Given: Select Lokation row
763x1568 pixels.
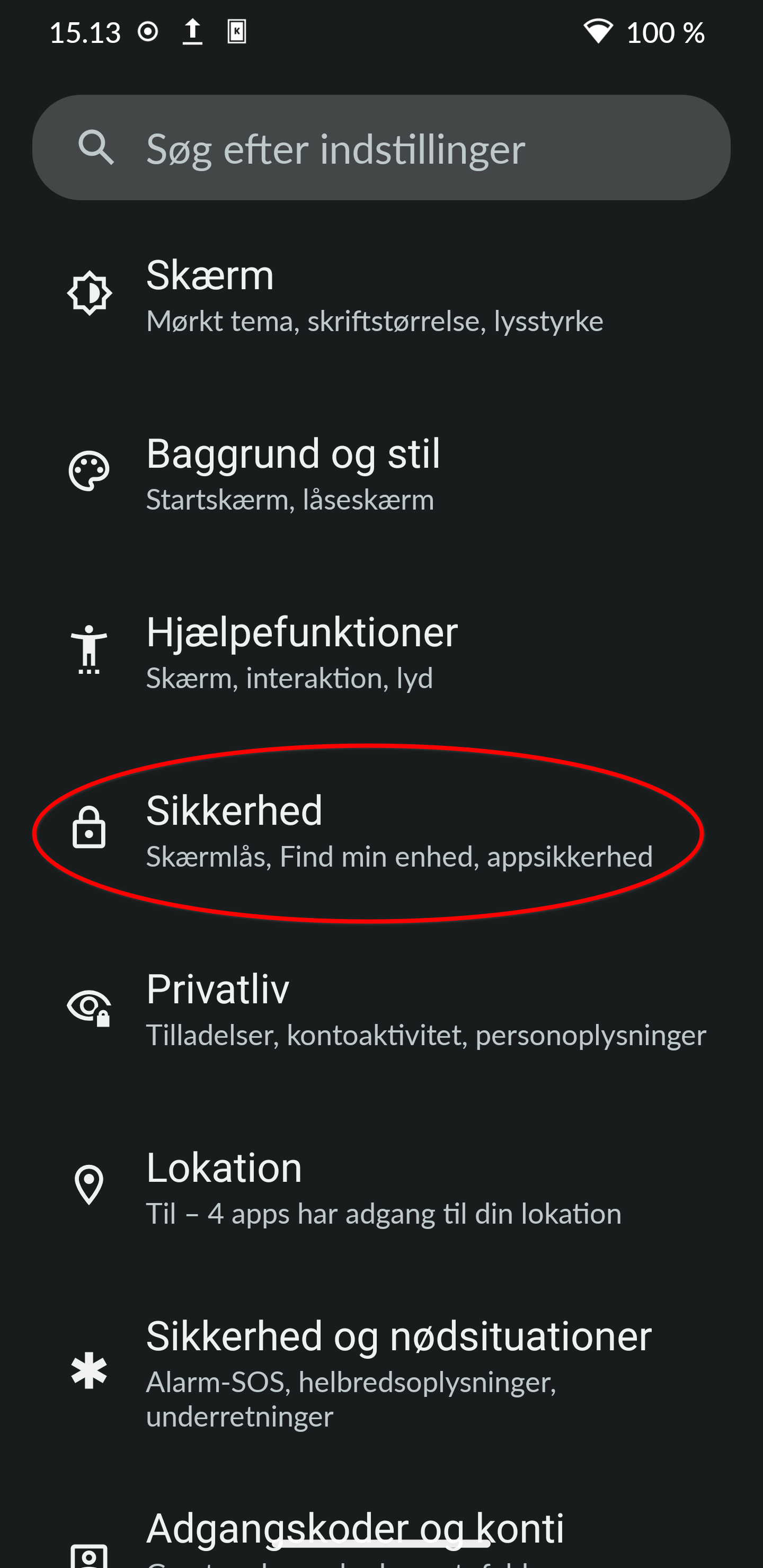Looking at the screenshot, I should pos(381,1188).
